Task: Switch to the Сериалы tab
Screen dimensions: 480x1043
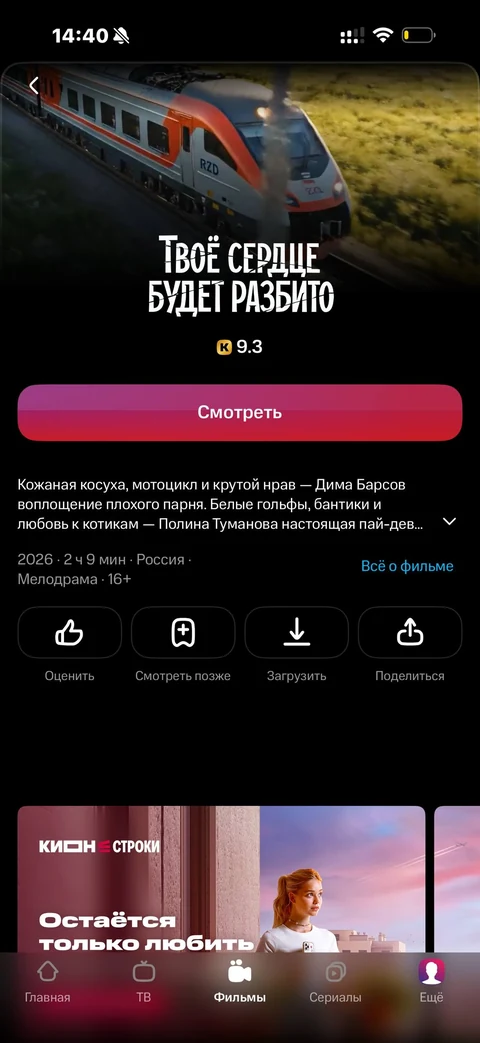Action: [336, 983]
